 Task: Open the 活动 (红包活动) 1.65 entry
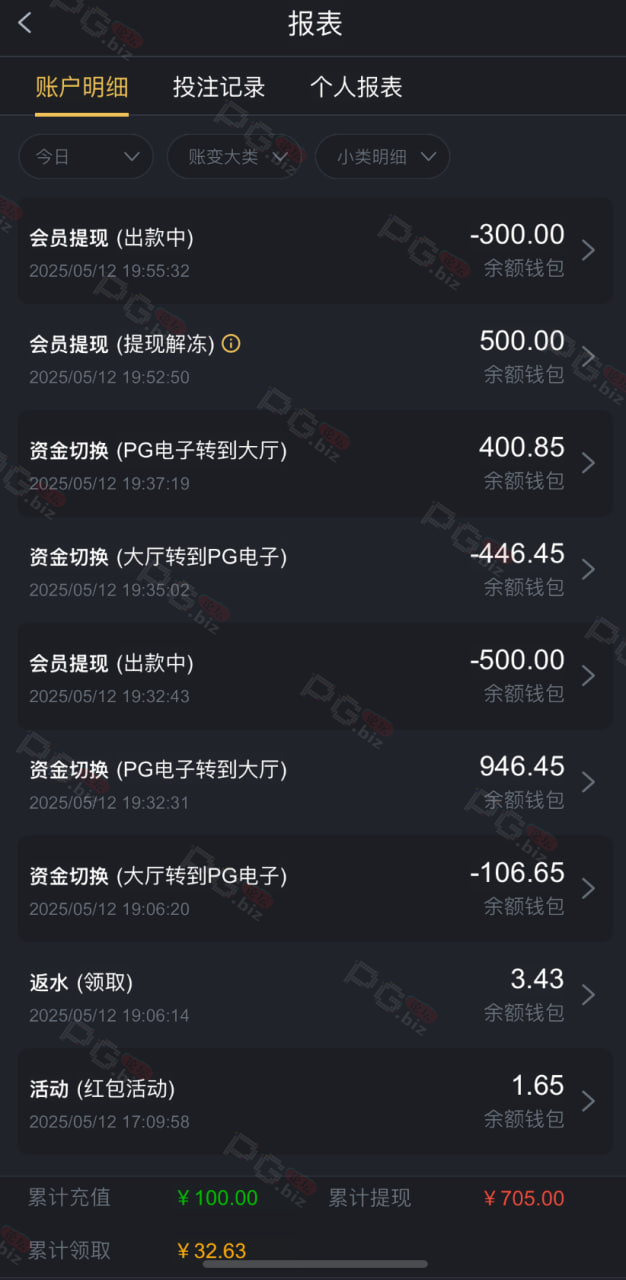[x=315, y=1101]
